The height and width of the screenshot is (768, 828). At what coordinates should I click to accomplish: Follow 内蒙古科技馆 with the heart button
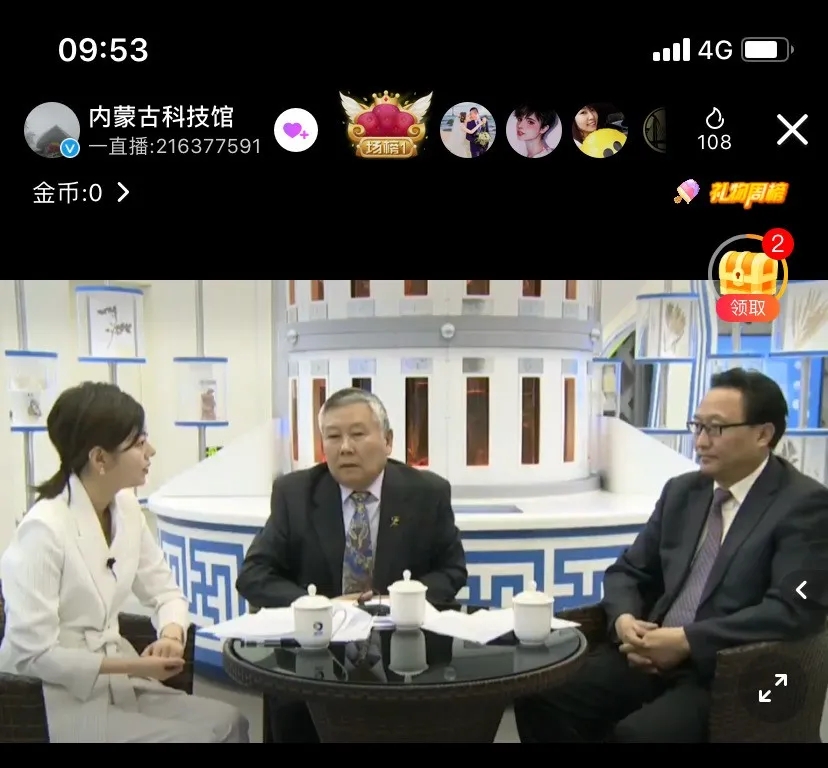click(296, 130)
